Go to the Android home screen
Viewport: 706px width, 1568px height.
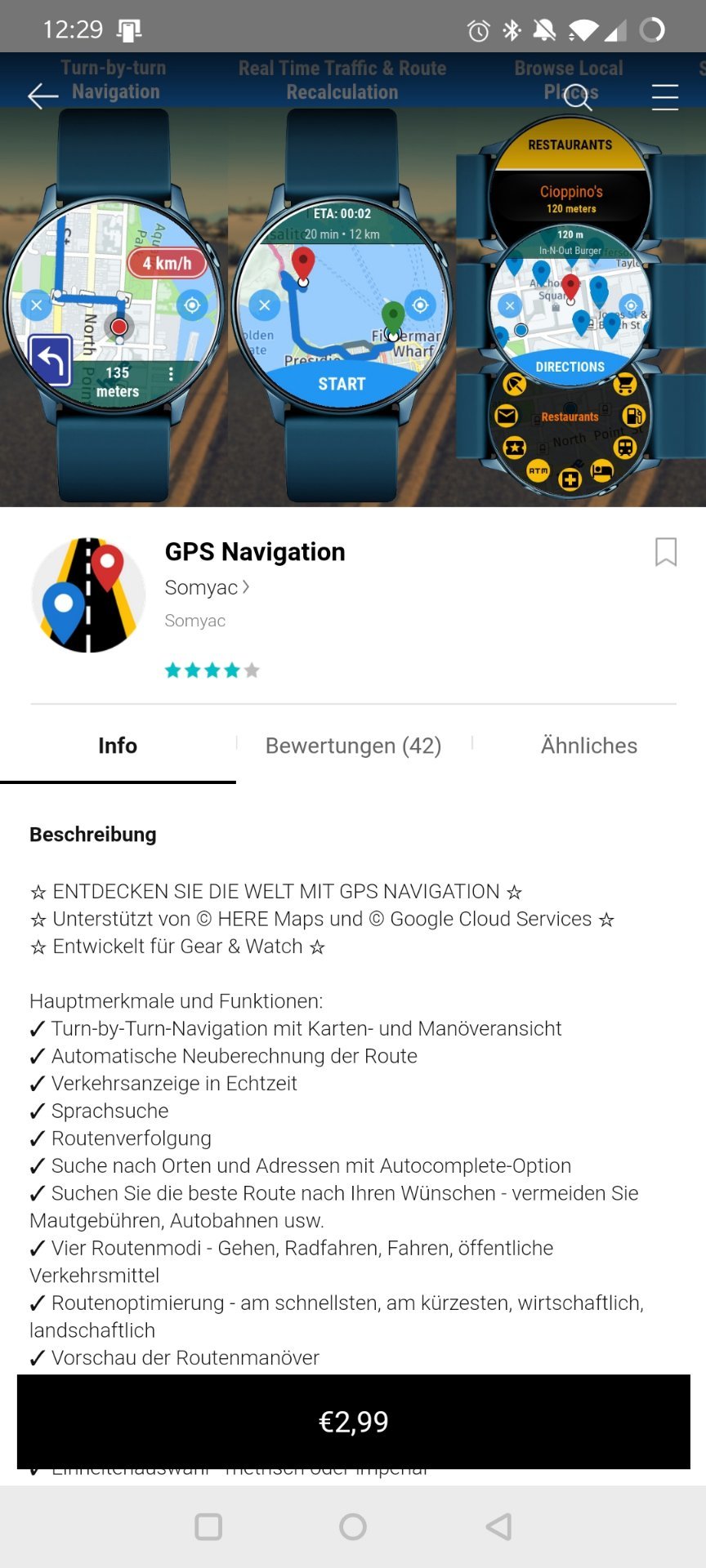coord(353,1526)
